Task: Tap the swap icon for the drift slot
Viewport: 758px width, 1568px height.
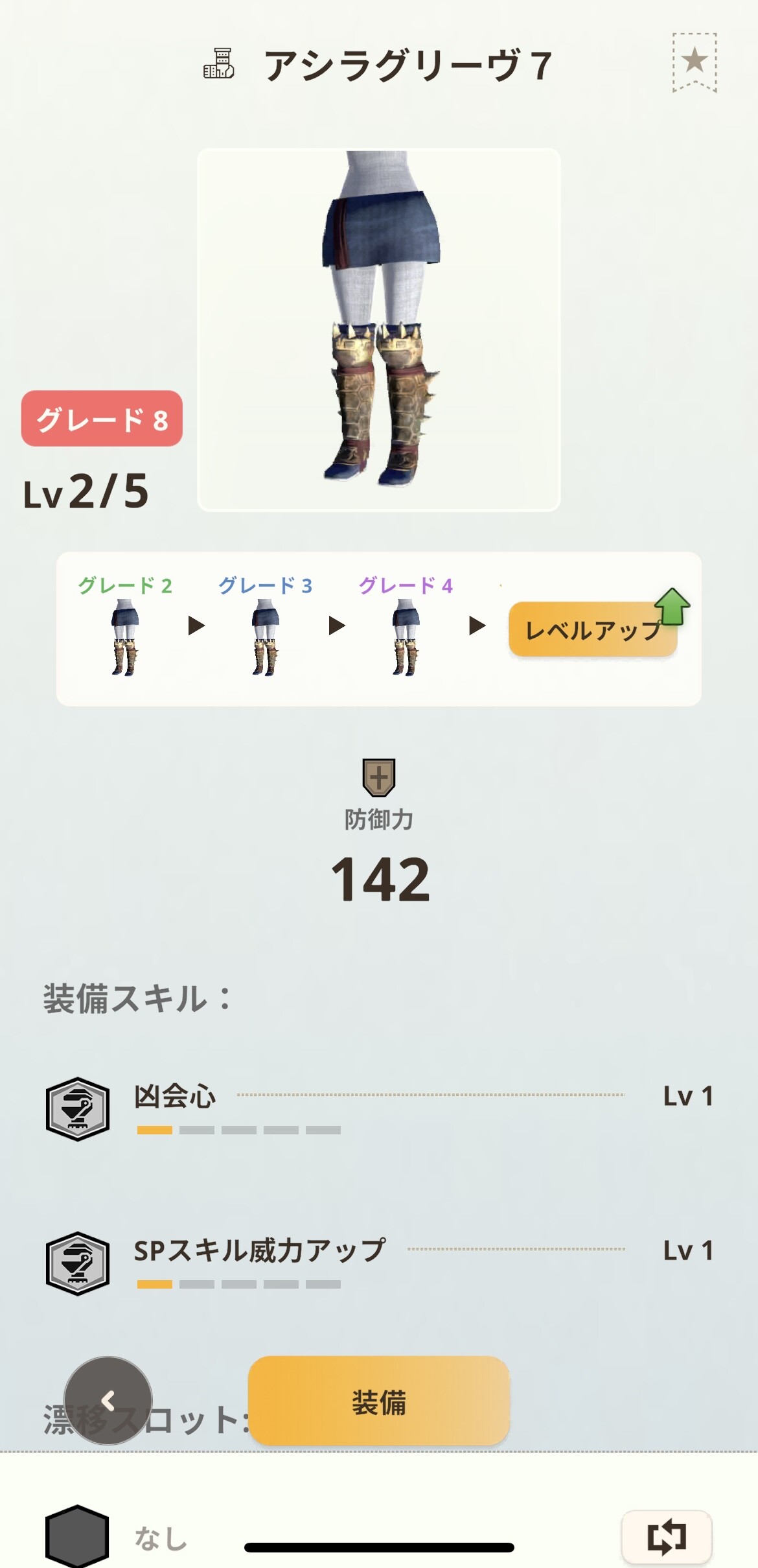Action: click(x=667, y=1537)
